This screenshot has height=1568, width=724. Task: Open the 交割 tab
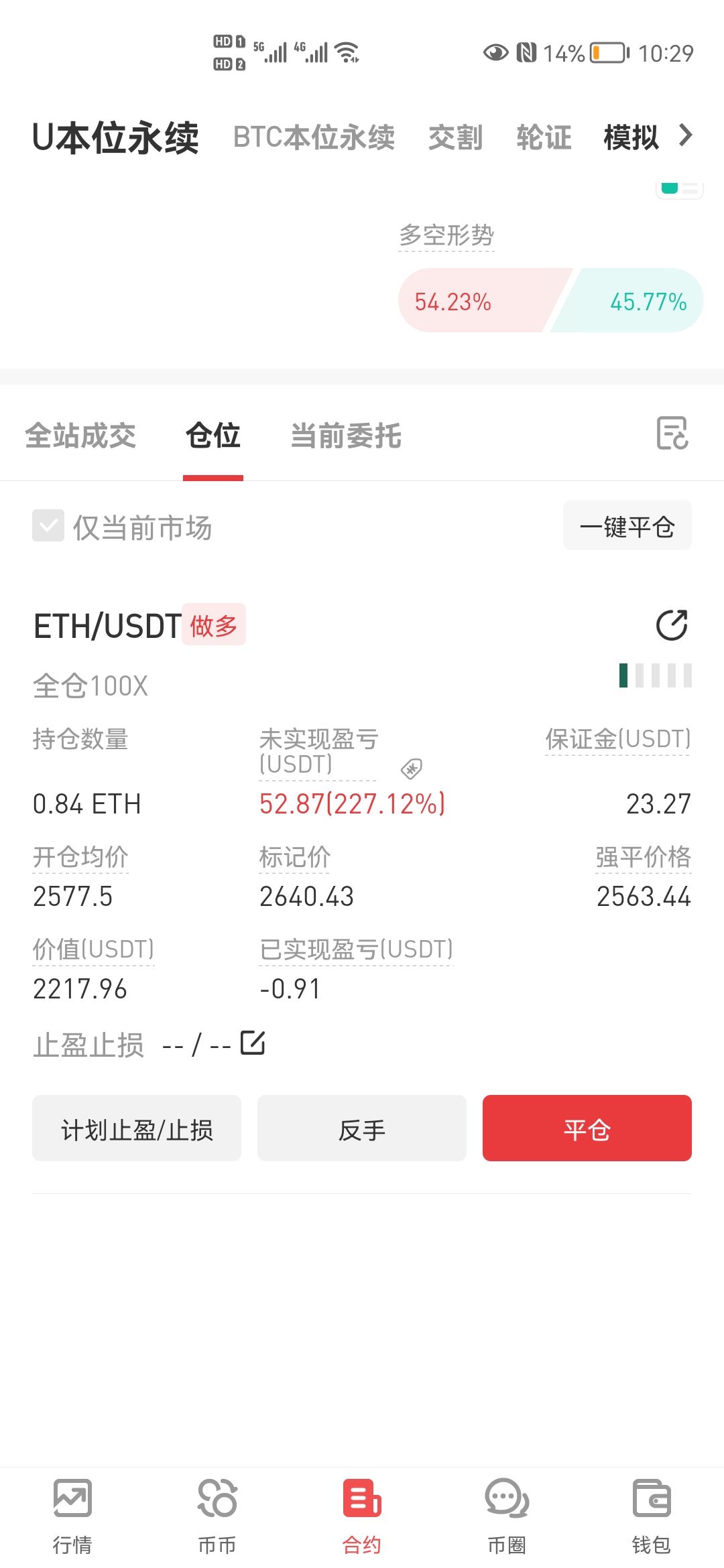coord(455,137)
